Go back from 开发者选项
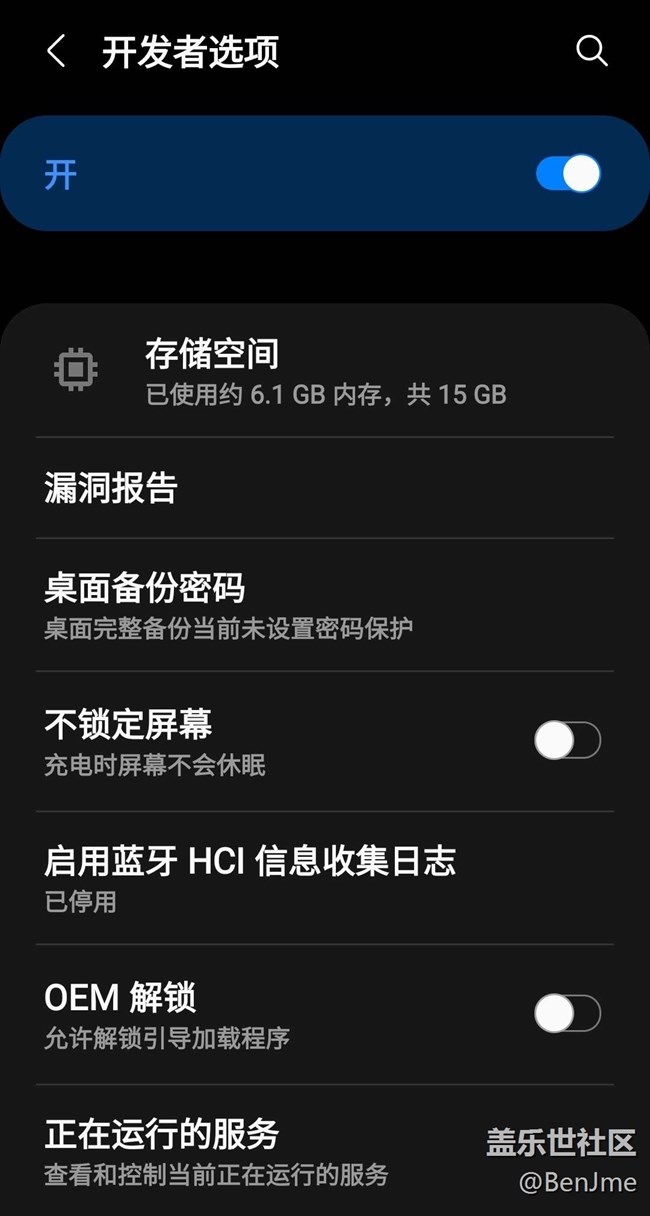Screen dimensions: 650x1216 pos(56,52)
